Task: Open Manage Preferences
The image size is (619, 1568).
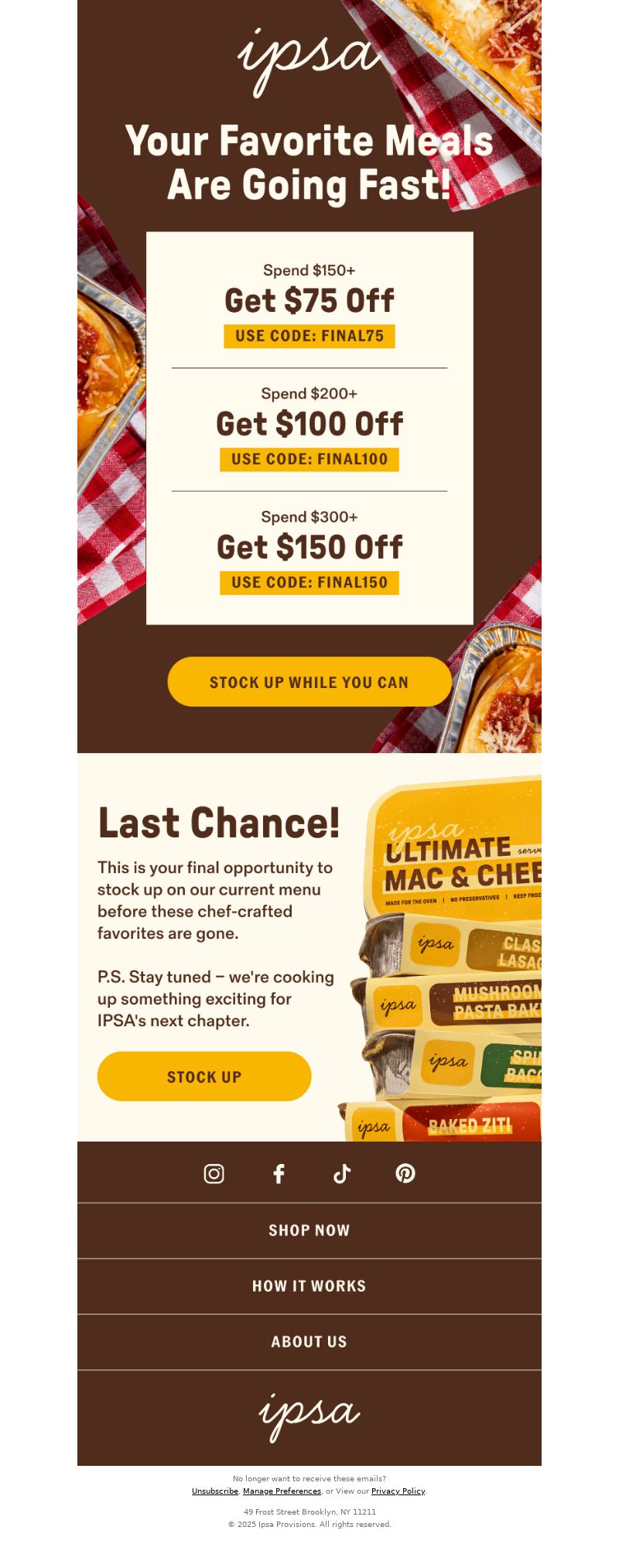Action: (282, 1491)
